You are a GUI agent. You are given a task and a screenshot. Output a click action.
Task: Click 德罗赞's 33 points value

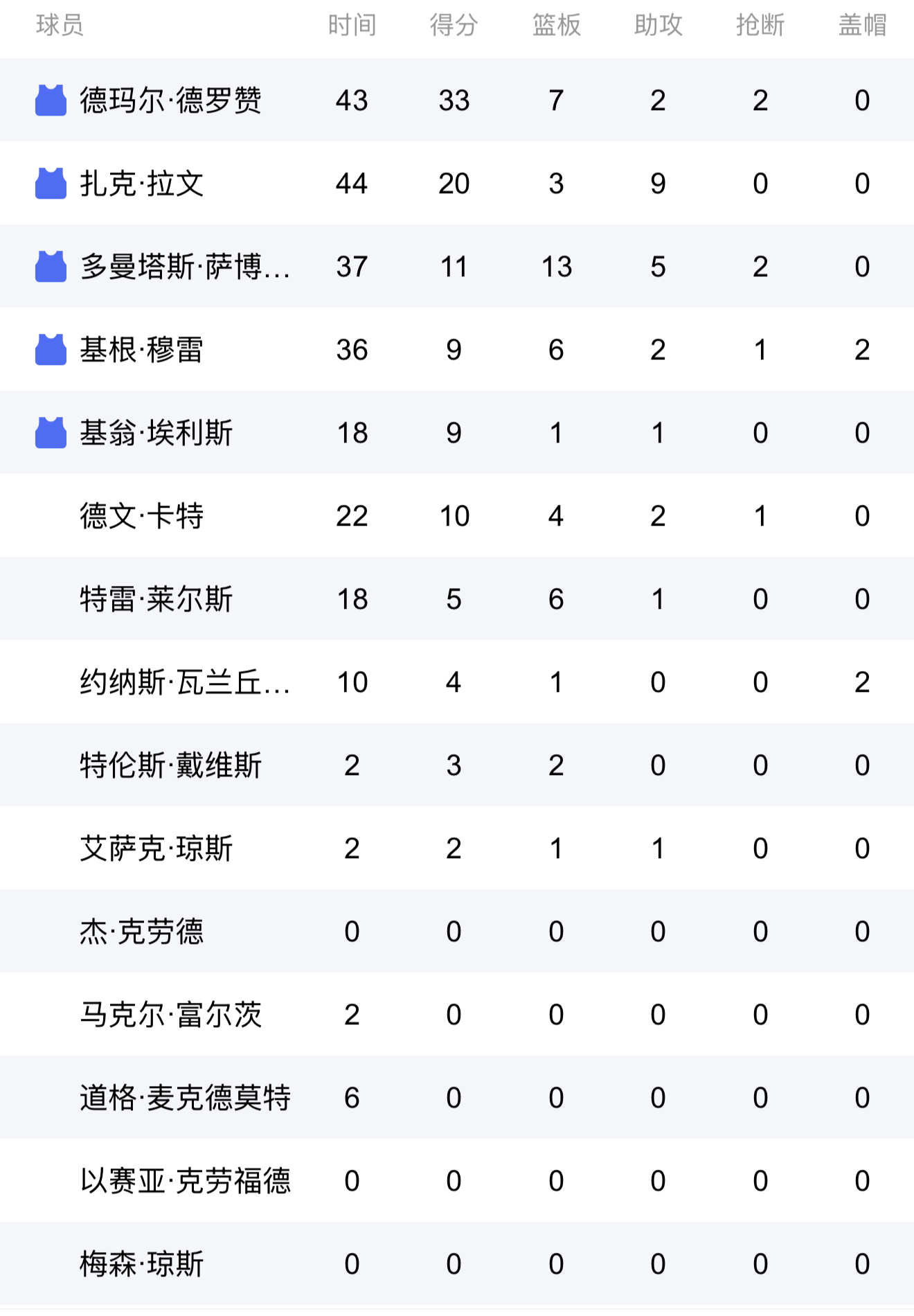click(x=454, y=100)
